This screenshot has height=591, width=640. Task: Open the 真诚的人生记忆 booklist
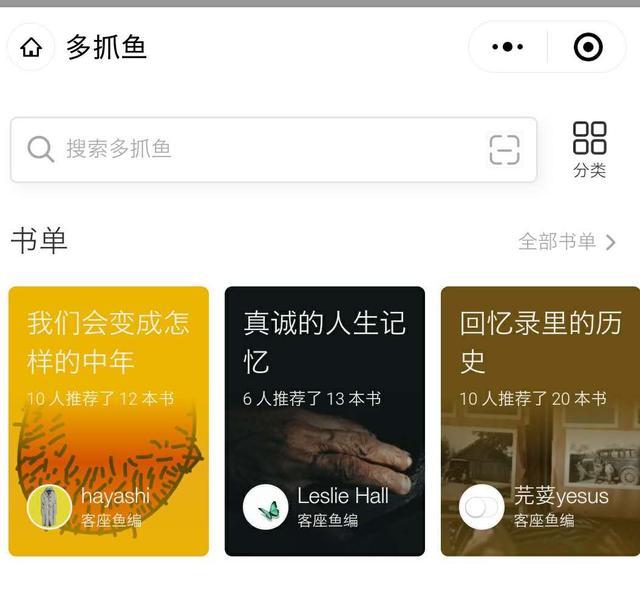[324, 421]
